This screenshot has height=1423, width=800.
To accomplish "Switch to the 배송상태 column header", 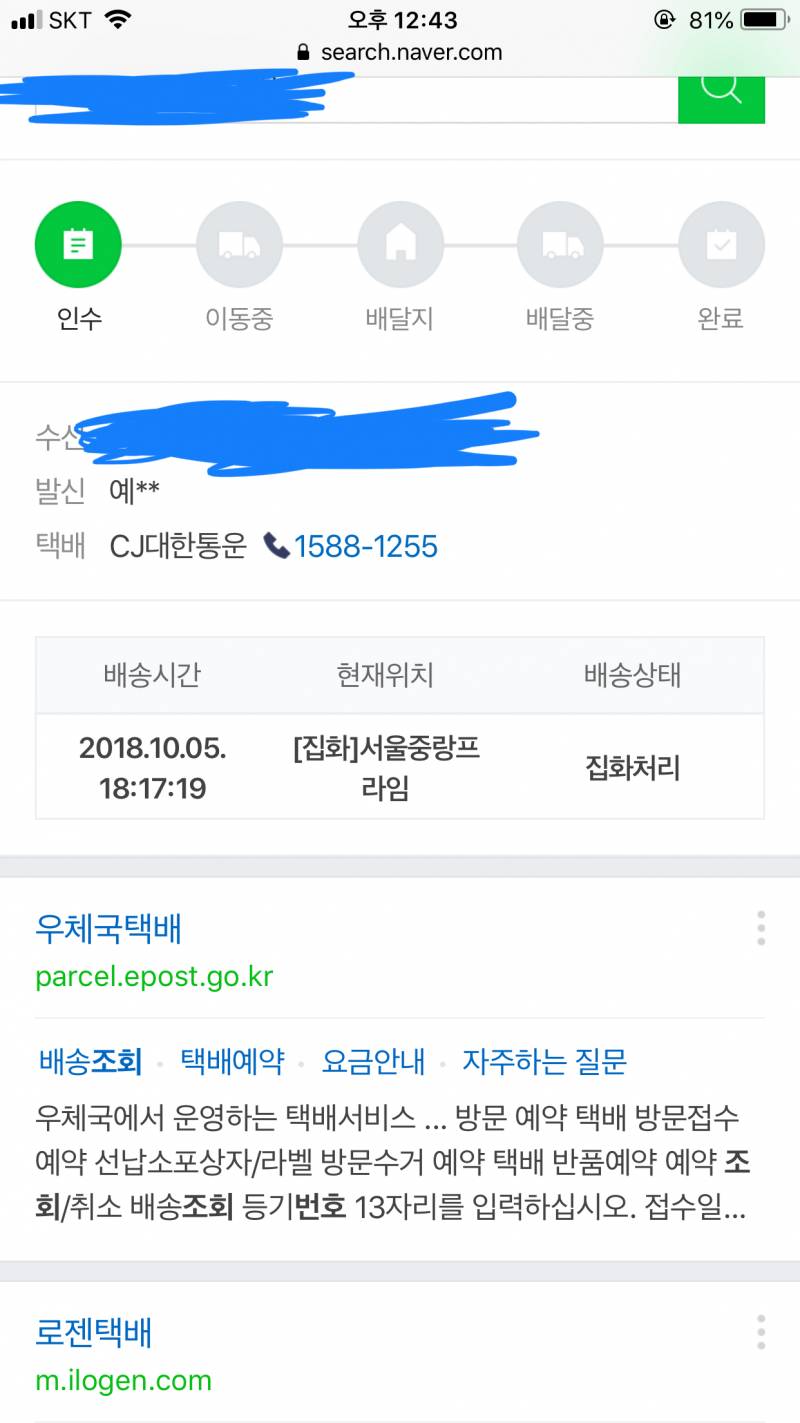I will click(633, 675).
